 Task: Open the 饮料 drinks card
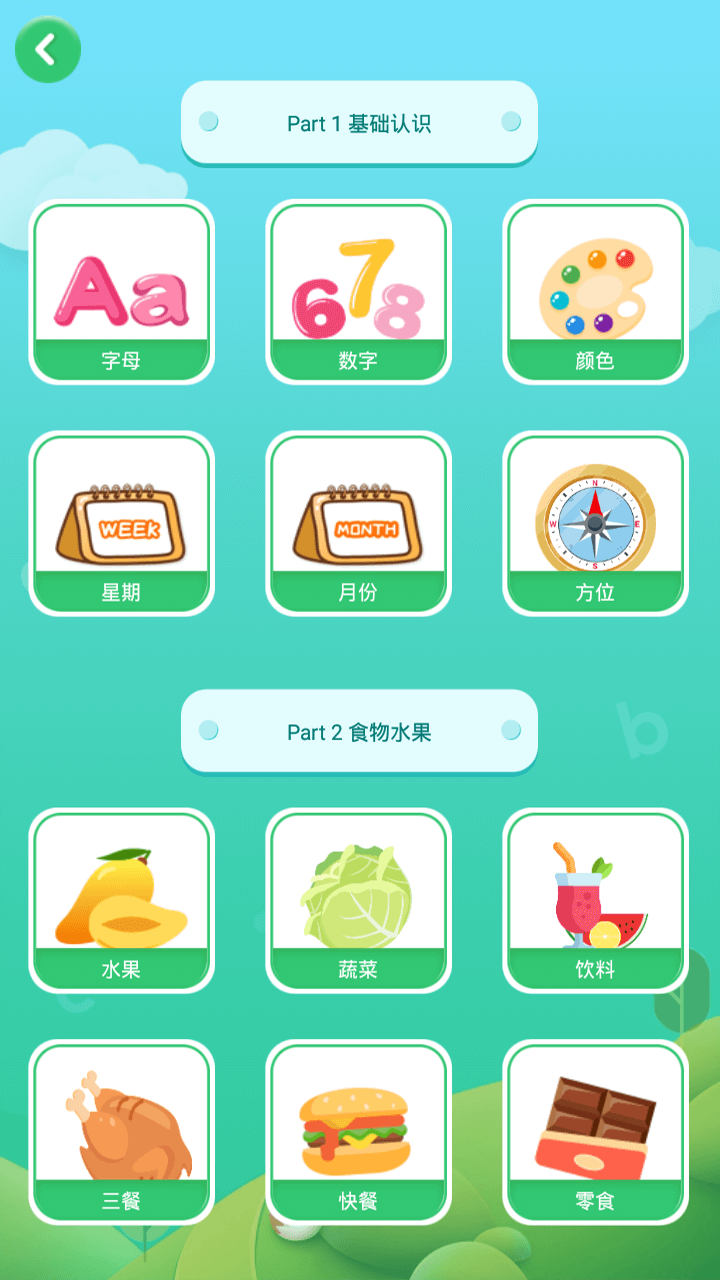pyautogui.click(x=595, y=901)
